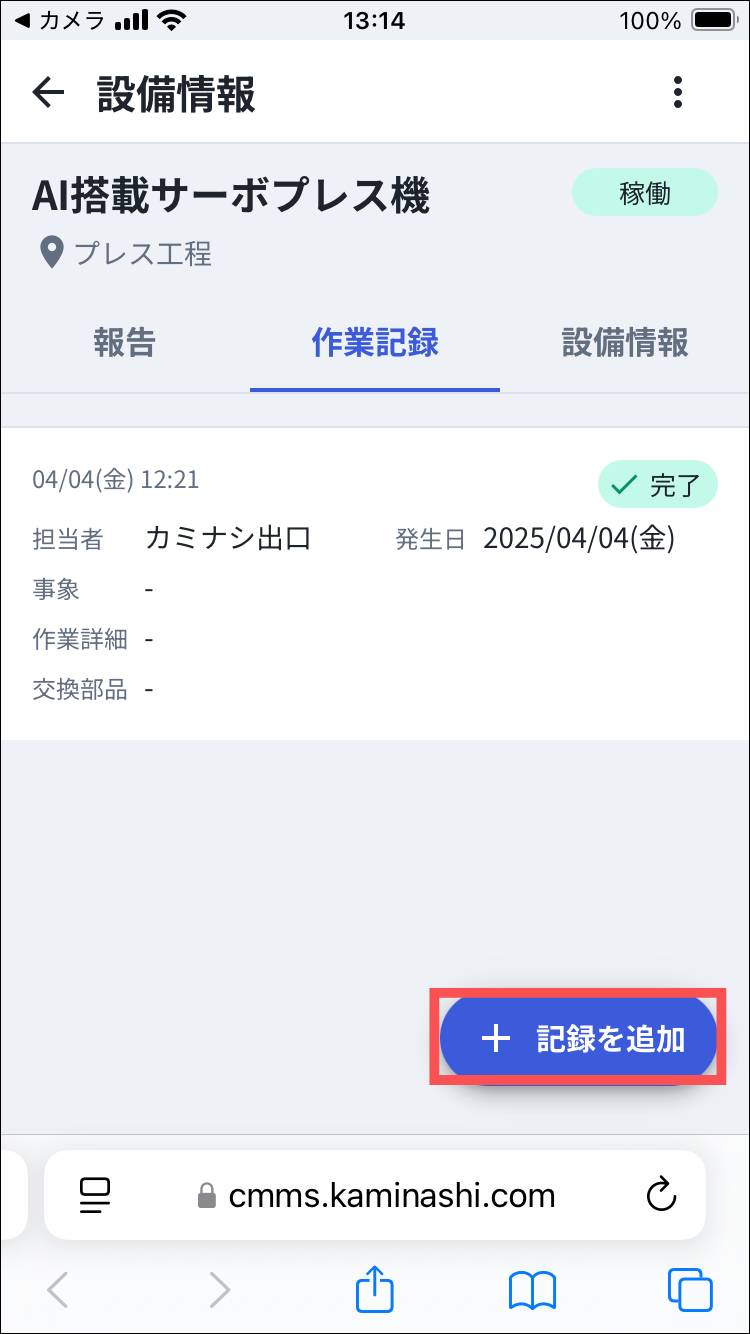
Task: Open Safari bookmarks
Action: [532, 1290]
